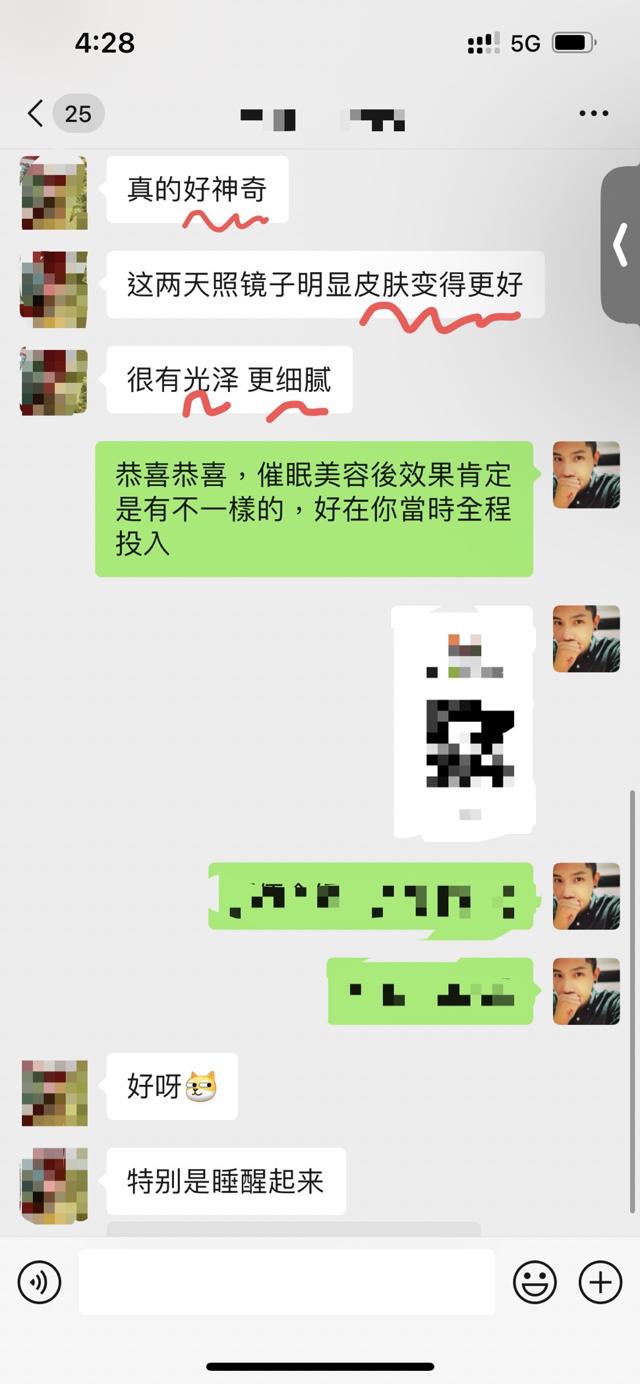Open the plus attachment menu
This screenshot has width=640, height=1384.
(x=600, y=1281)
